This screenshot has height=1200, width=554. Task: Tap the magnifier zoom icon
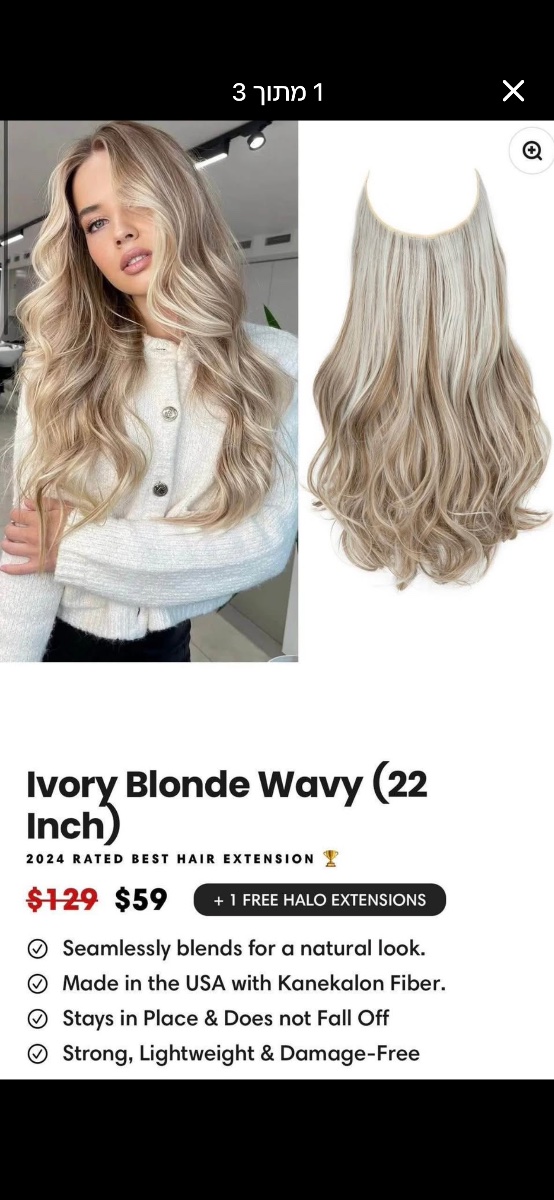tap(532, 151)
